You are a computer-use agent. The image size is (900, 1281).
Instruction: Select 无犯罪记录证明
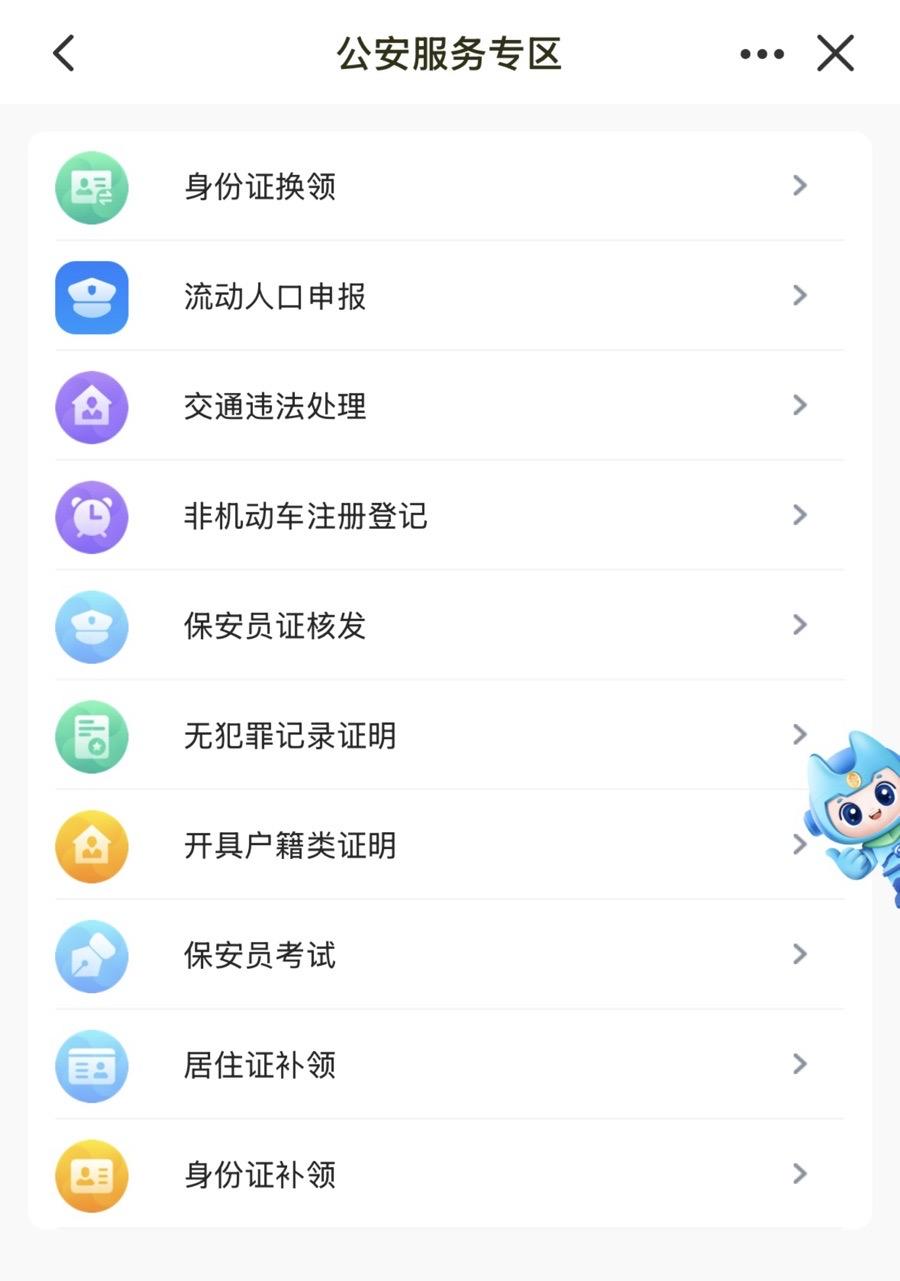point(450,736)
